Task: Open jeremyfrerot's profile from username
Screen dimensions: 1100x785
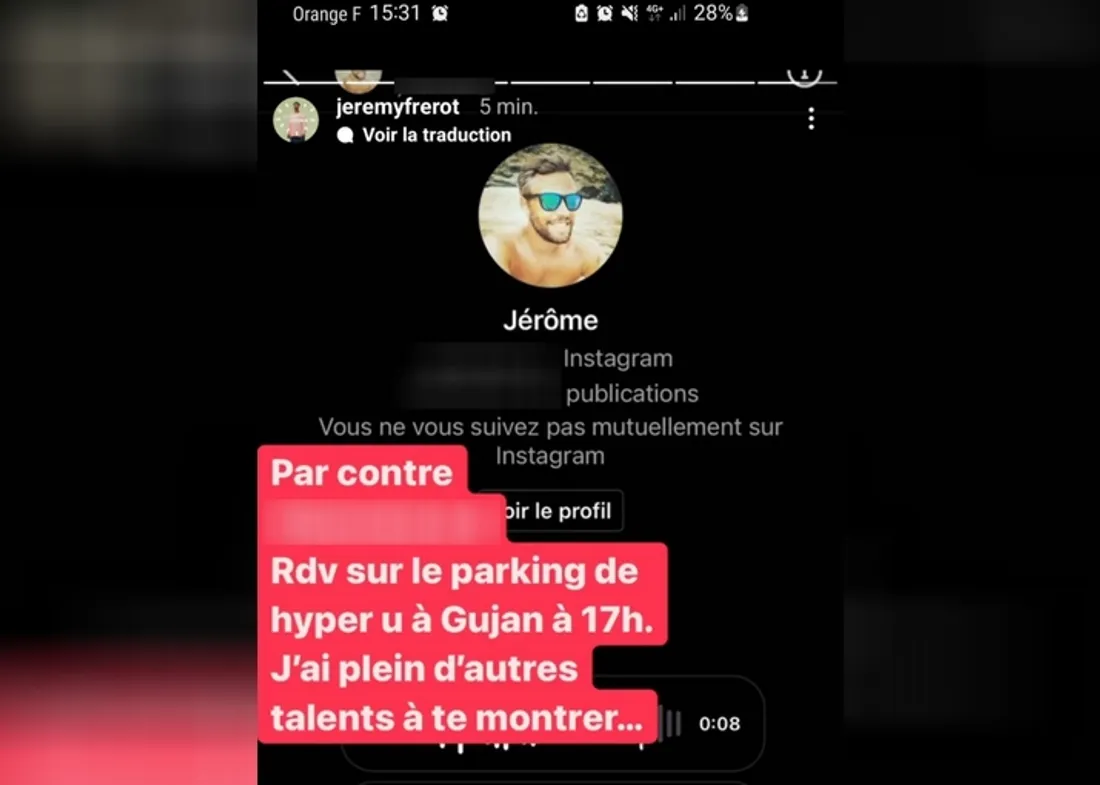Action: [x=398, y=107]
